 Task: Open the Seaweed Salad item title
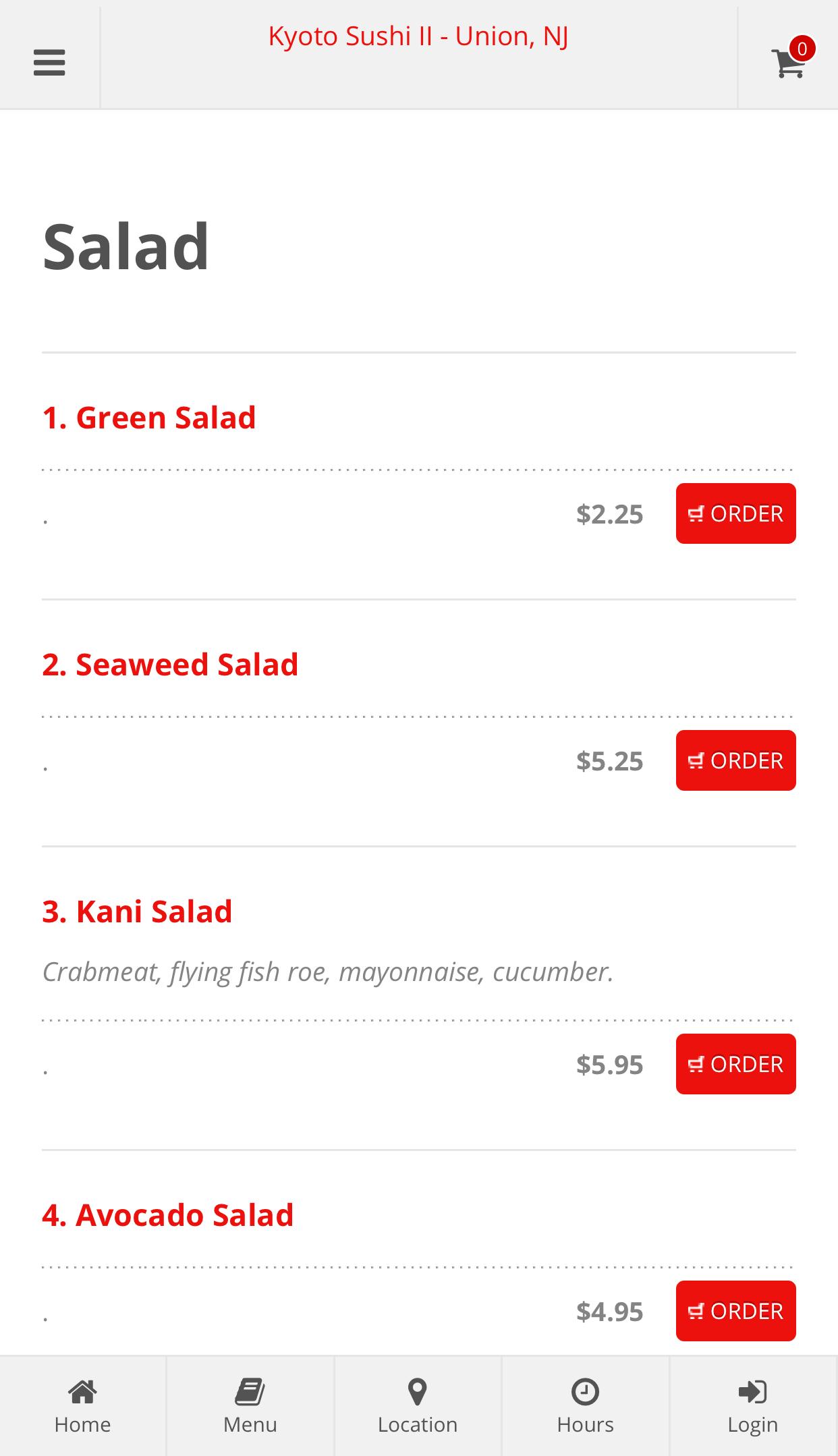[x=170, y=665]
